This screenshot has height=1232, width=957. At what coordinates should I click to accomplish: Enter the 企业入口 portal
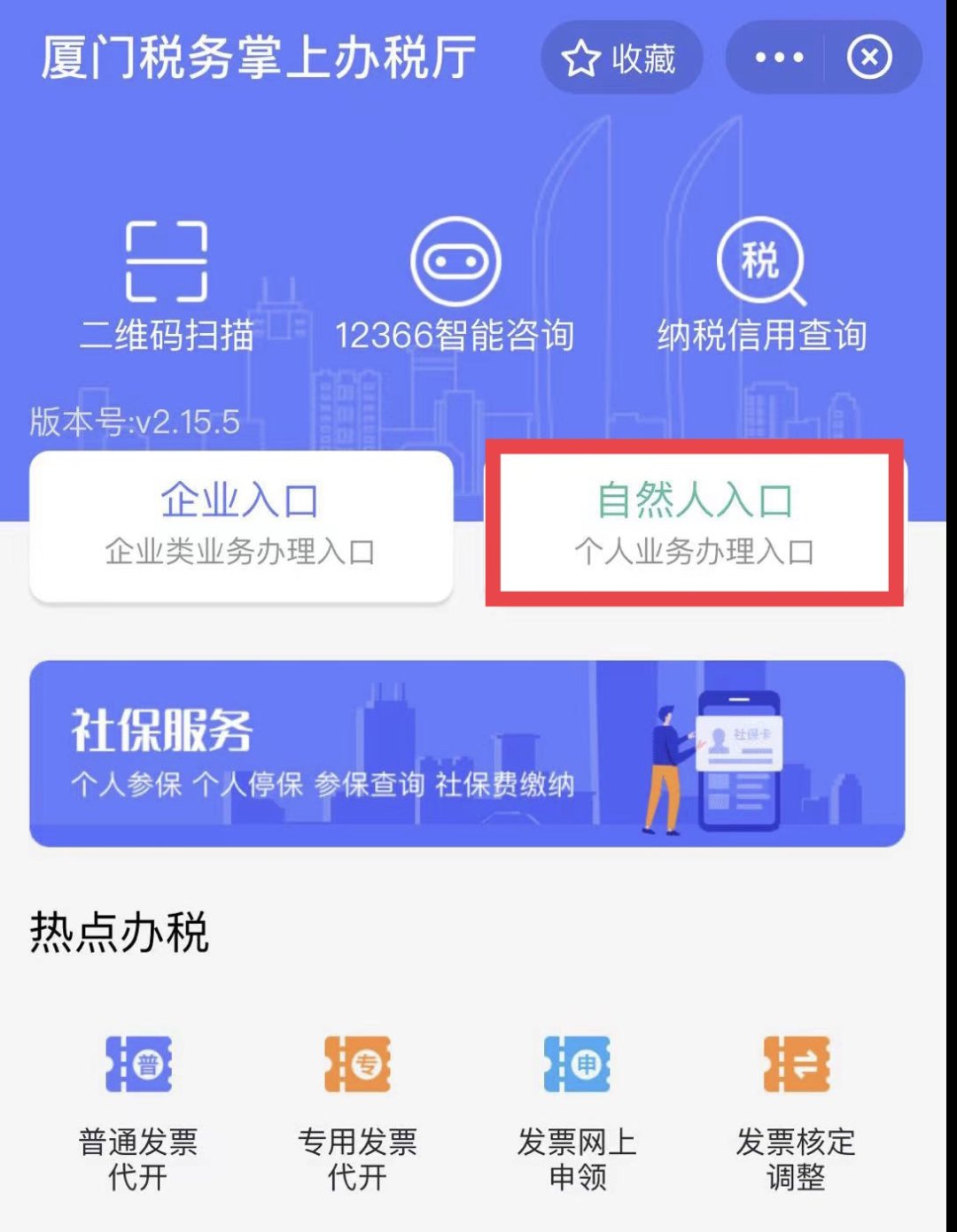tap(241, 525)
